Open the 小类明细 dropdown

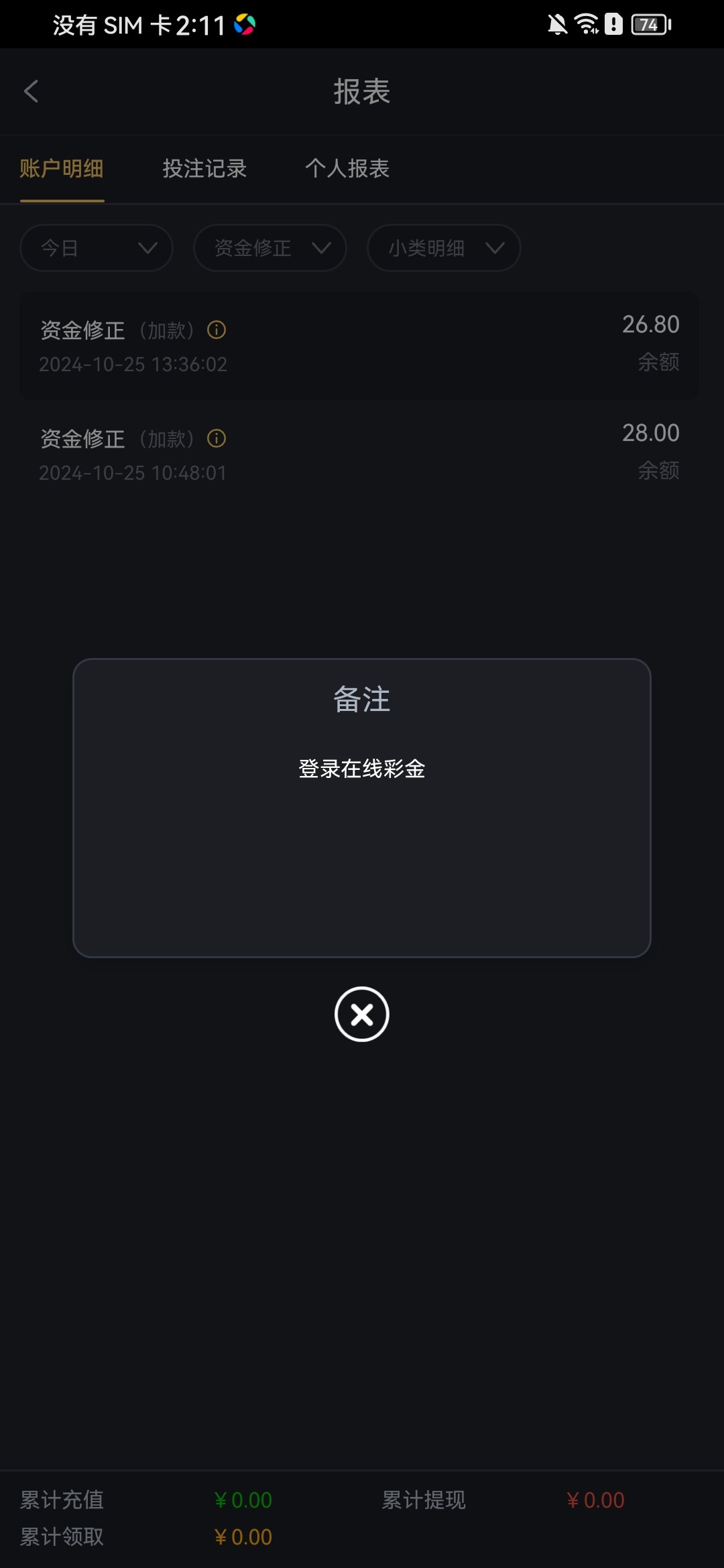pyautogui.click(x=444, y=248)
